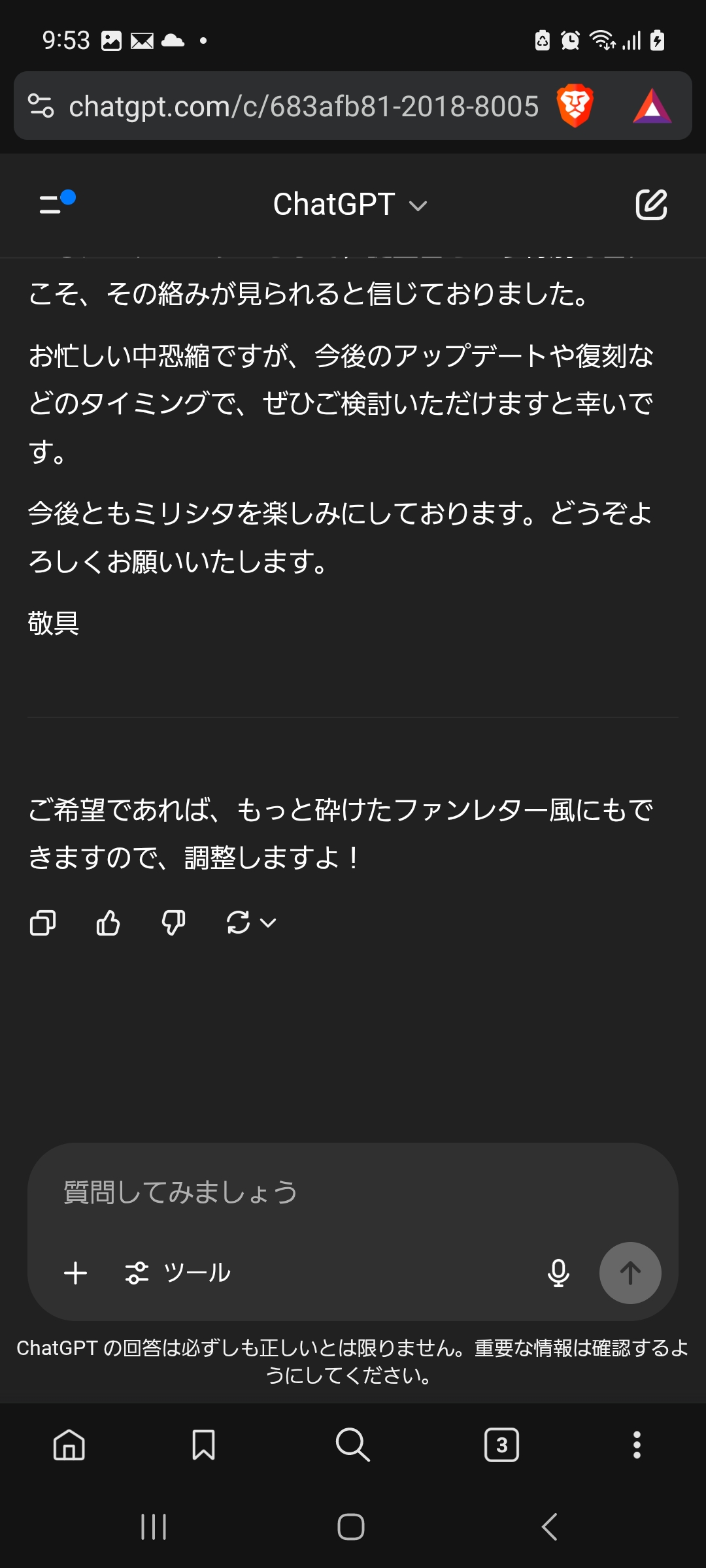Expand the ChatGPT model selector dropdown
Screen dimensions: 706x1568
[350, 204]
